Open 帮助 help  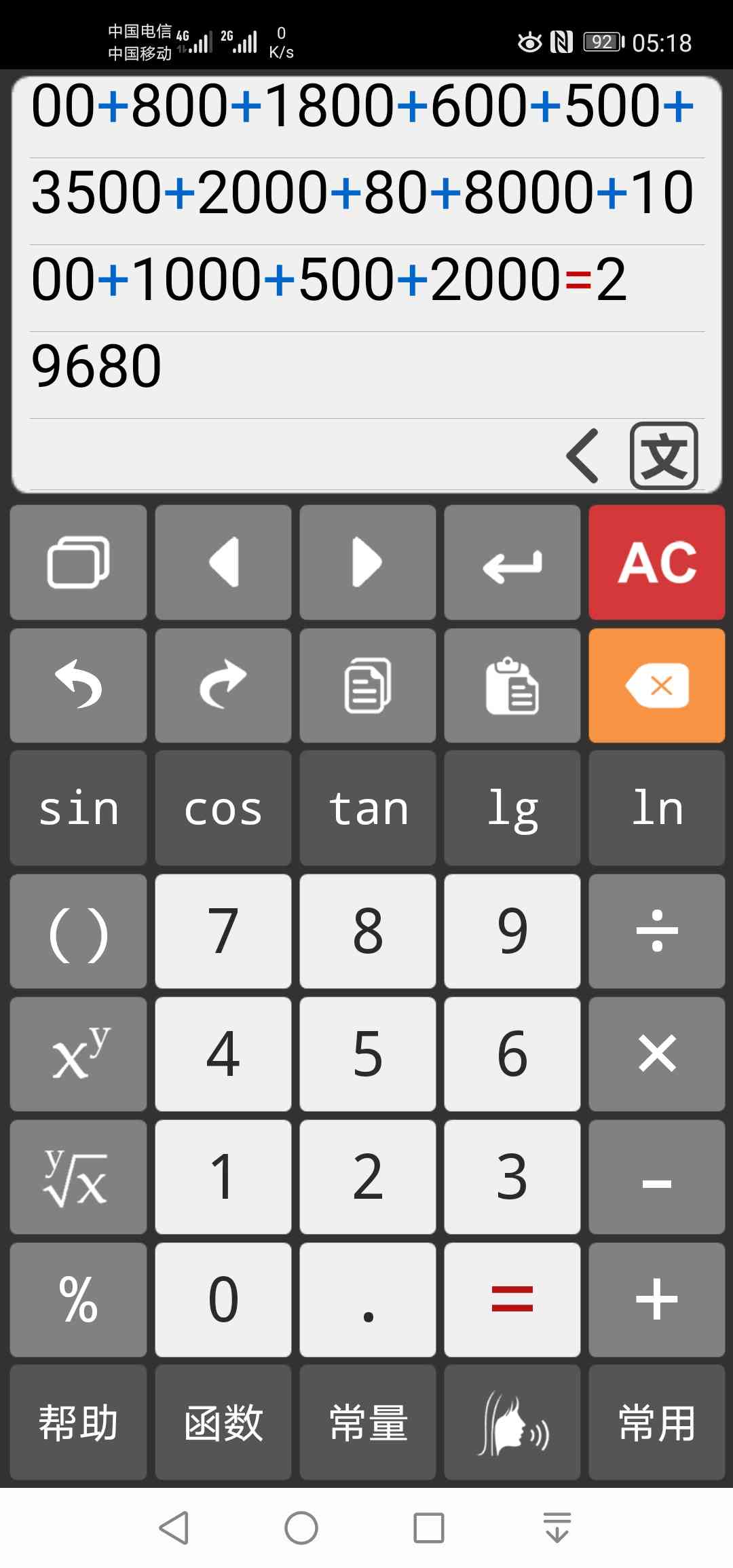(x=78, y=1423)
